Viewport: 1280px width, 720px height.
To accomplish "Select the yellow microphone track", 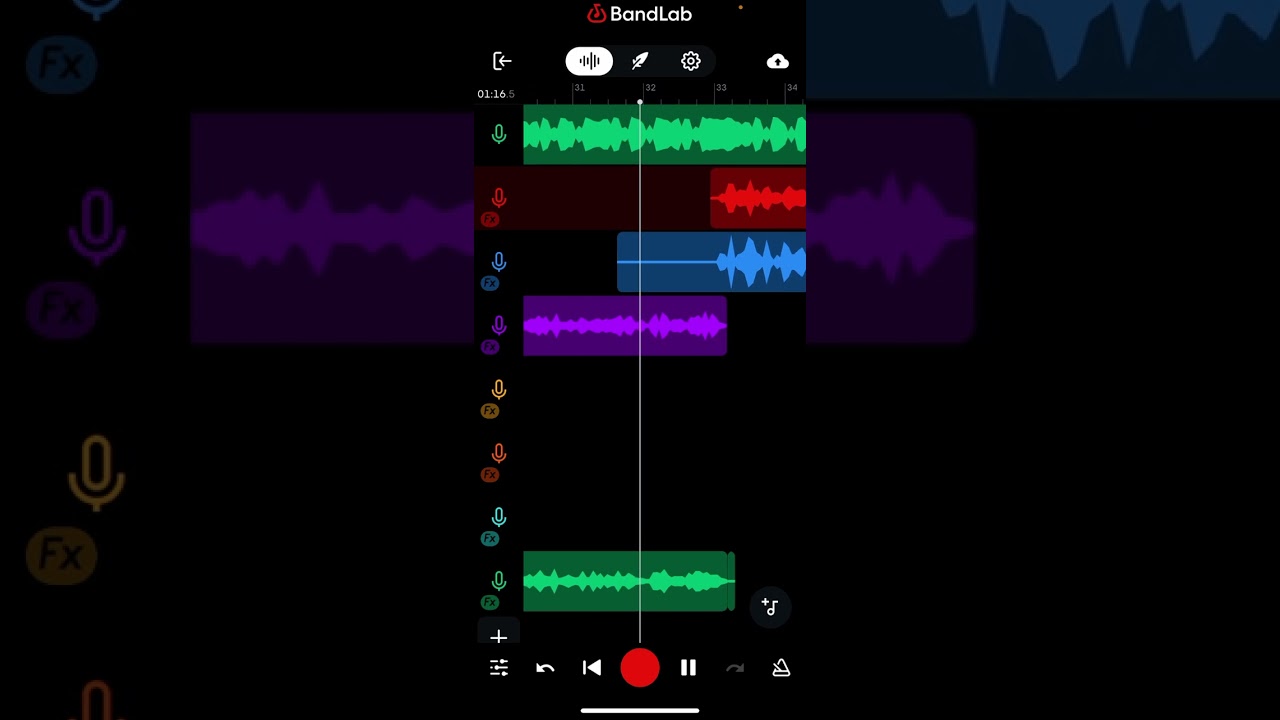I will tap(499, 389).
